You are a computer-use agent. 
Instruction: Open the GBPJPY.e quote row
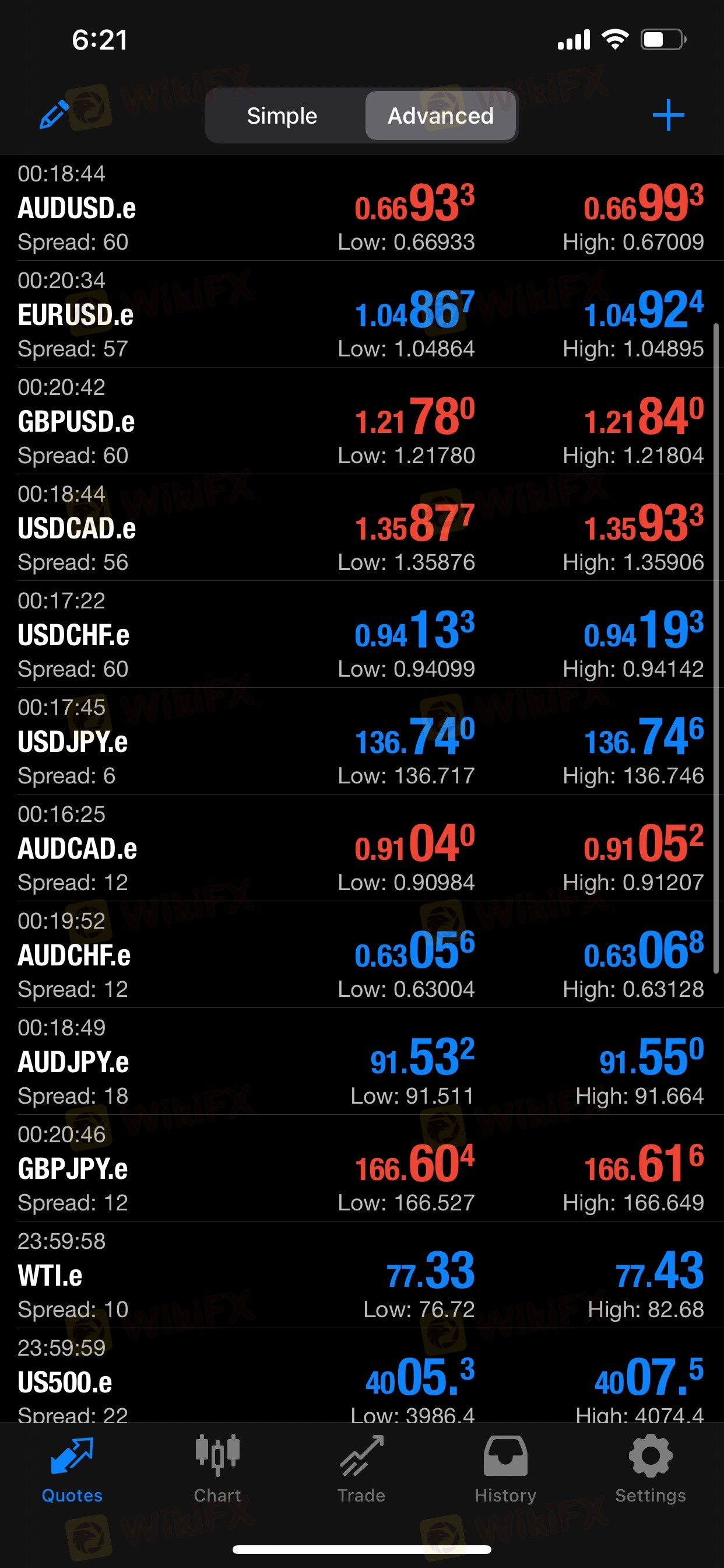pyautogui.click(x=362, y=1168)
